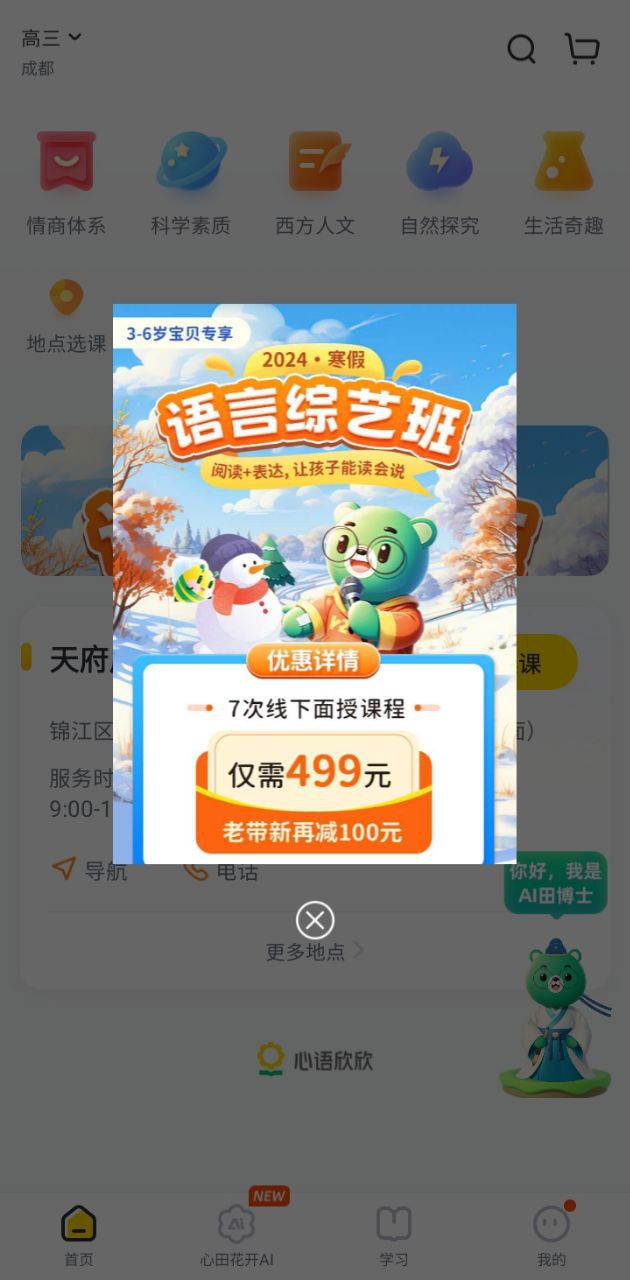Open the 自然探究 category
The width and height of the screenshot is (630, 1280).
coord(439,183)
